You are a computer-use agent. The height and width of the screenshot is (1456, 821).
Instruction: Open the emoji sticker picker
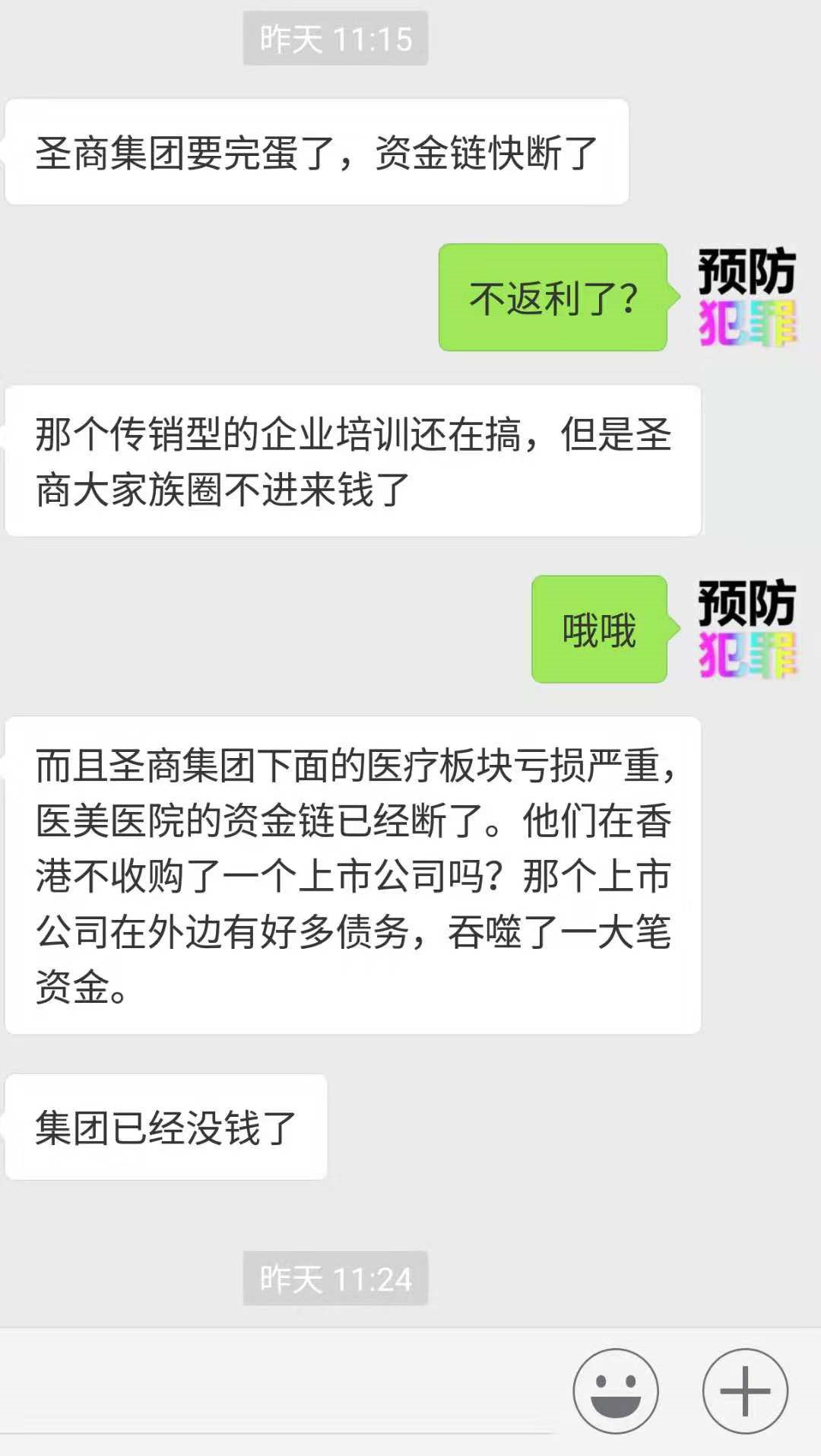tap(615, 1391)
